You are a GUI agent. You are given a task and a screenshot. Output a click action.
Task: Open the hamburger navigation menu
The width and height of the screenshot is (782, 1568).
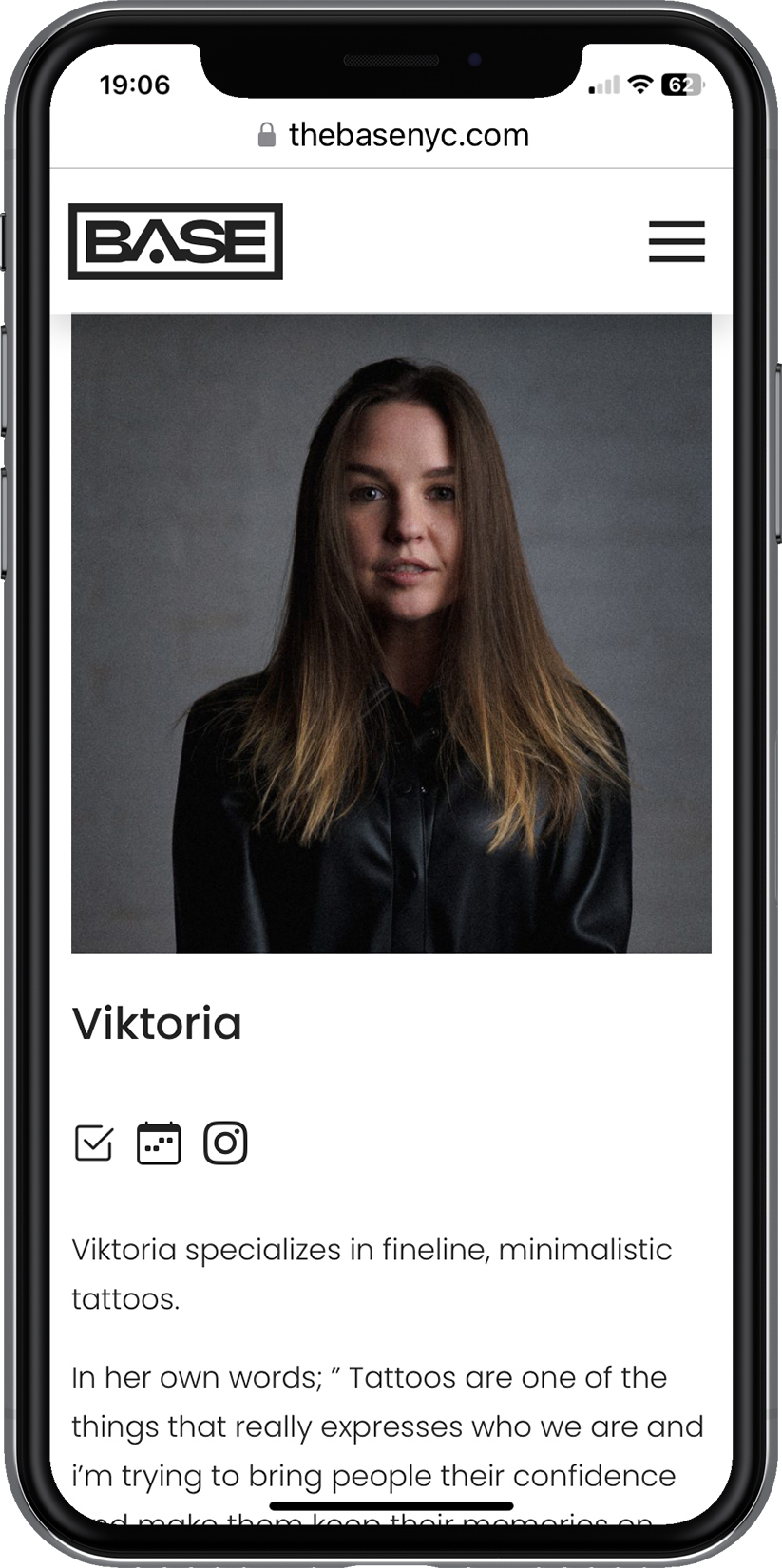coord(677,241)
